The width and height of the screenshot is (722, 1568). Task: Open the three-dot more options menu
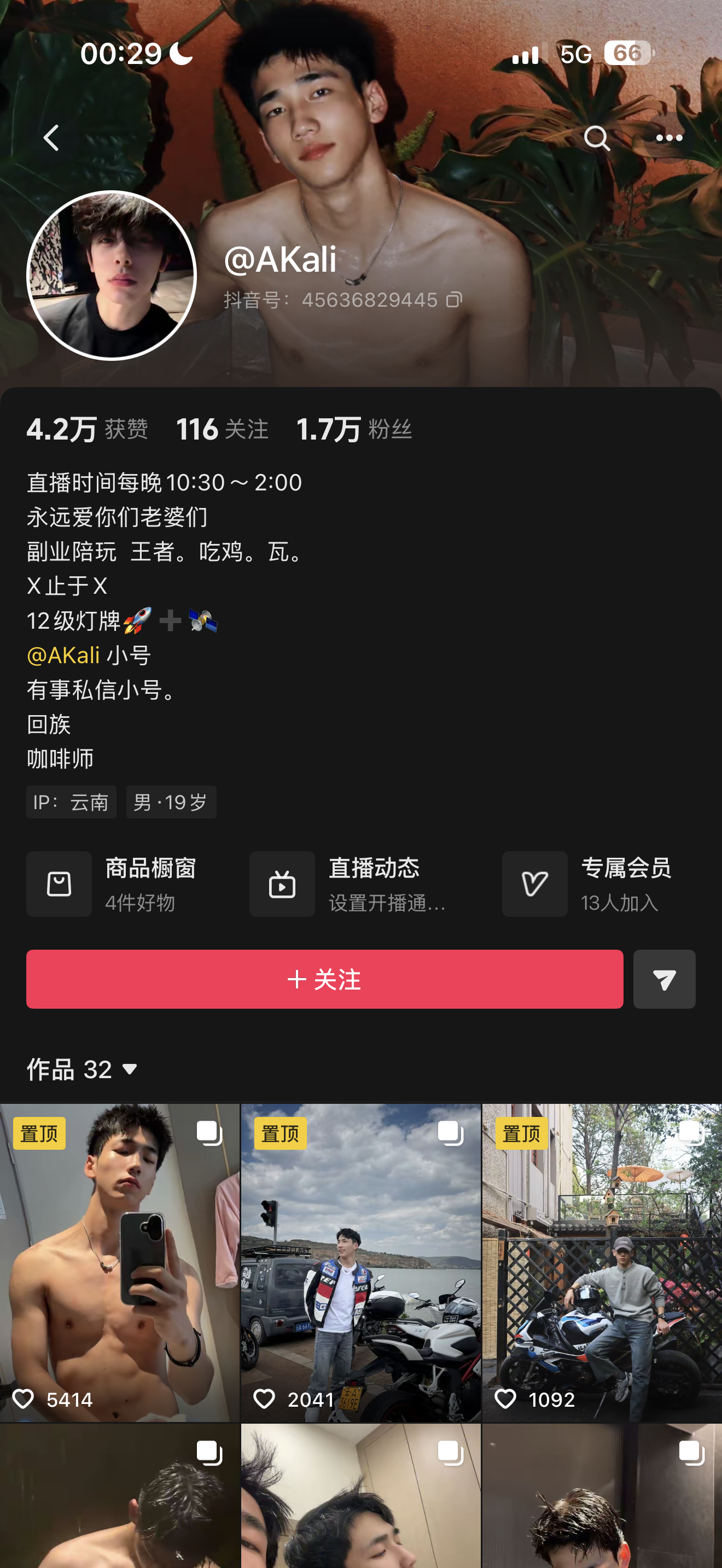669,138
